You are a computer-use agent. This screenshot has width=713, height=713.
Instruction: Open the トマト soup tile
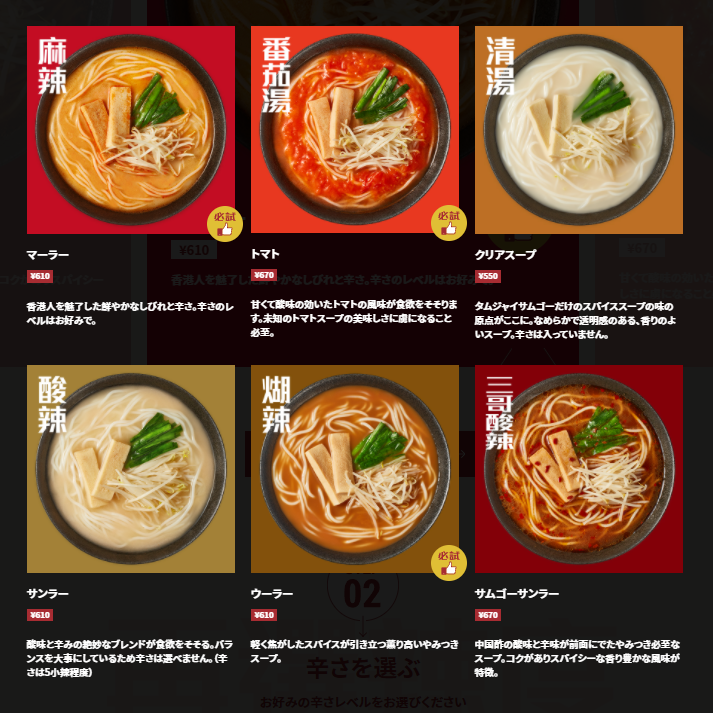(355, 130)
